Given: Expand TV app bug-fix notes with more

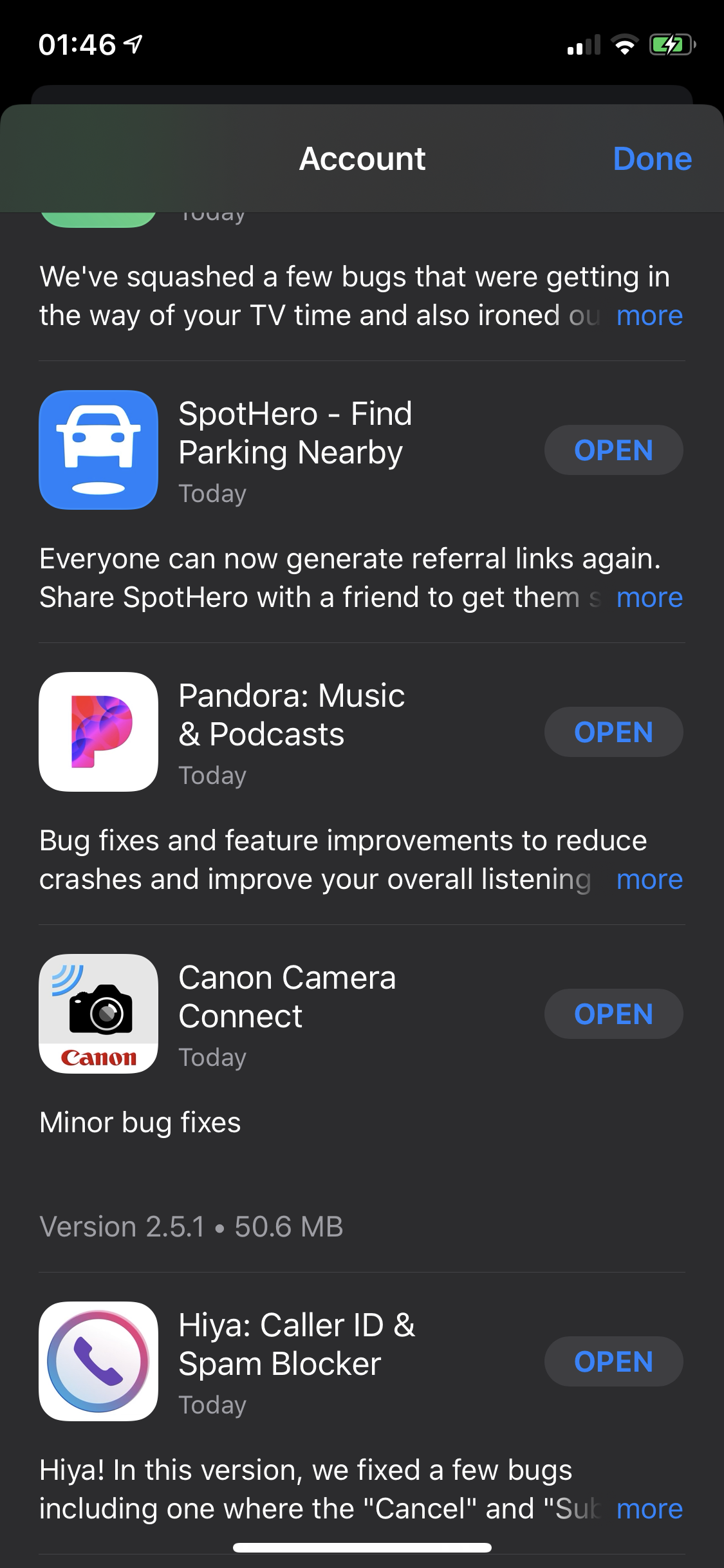Looking at the screenshot, I should (x=649, y=316).
